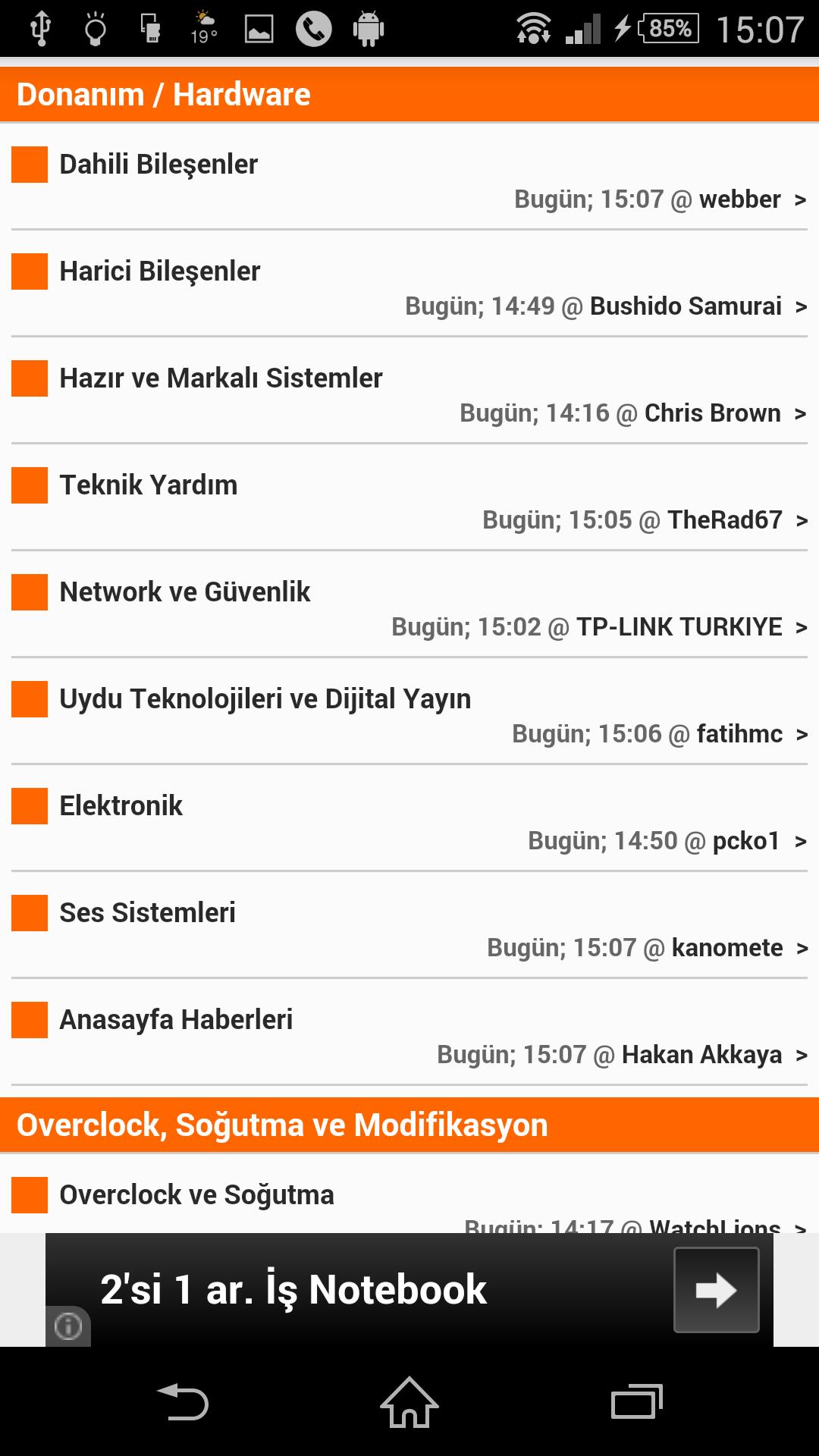Screen dimensions: 819x1456
Task: Go to Hazır ve Markalı Sistemler
Action: 221,378
